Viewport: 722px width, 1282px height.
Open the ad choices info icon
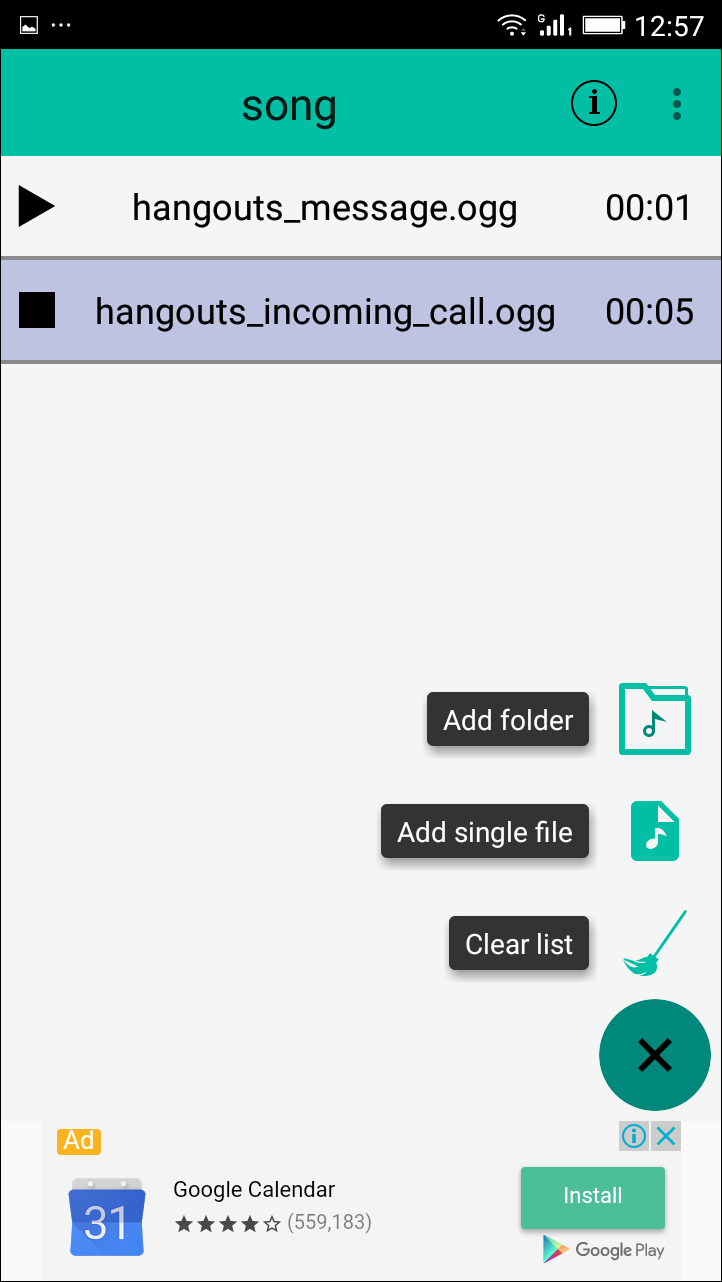[634, 1136]
